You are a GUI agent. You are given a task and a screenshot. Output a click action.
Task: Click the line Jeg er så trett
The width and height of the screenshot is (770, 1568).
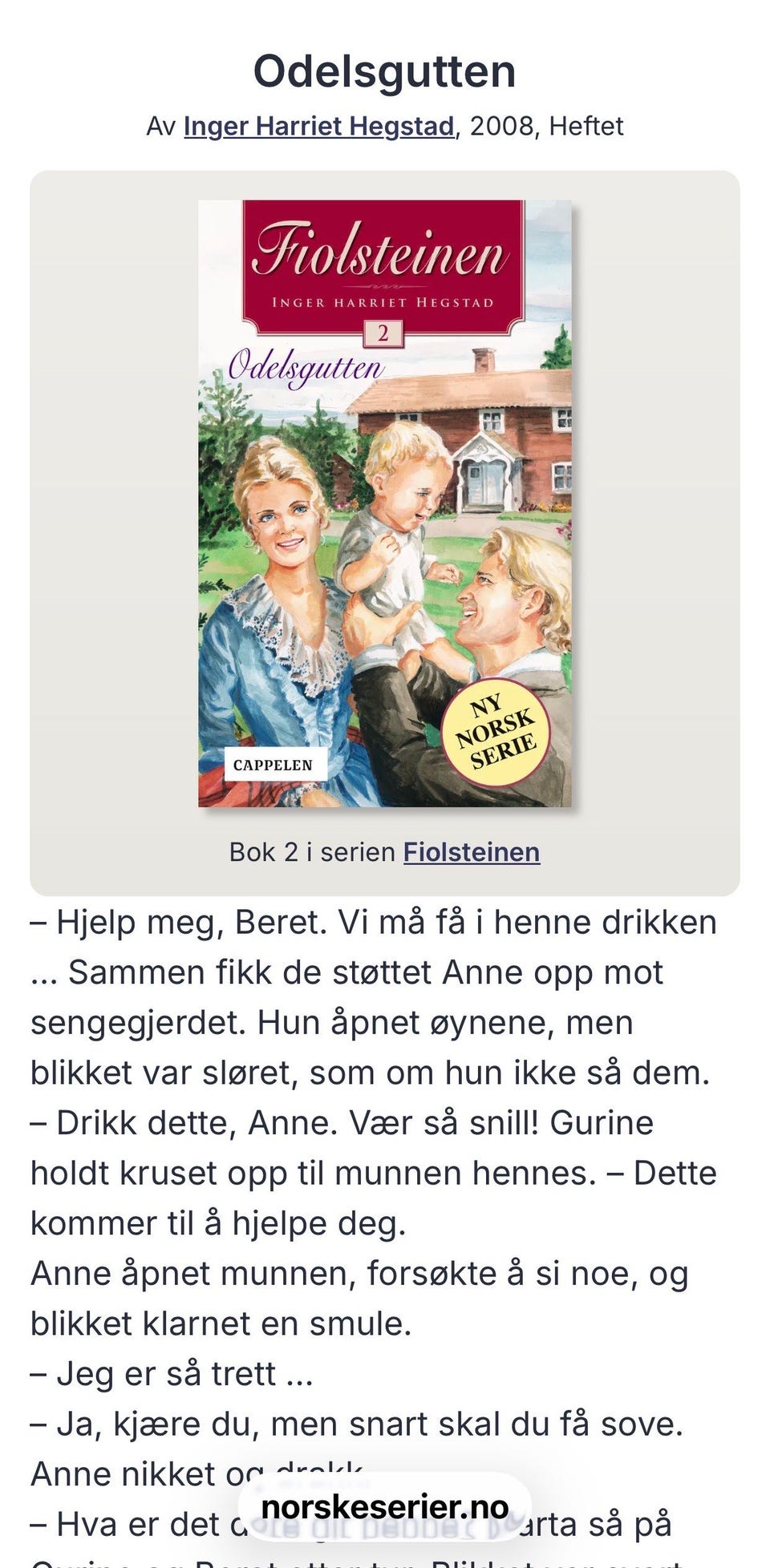coord(160,1372)
